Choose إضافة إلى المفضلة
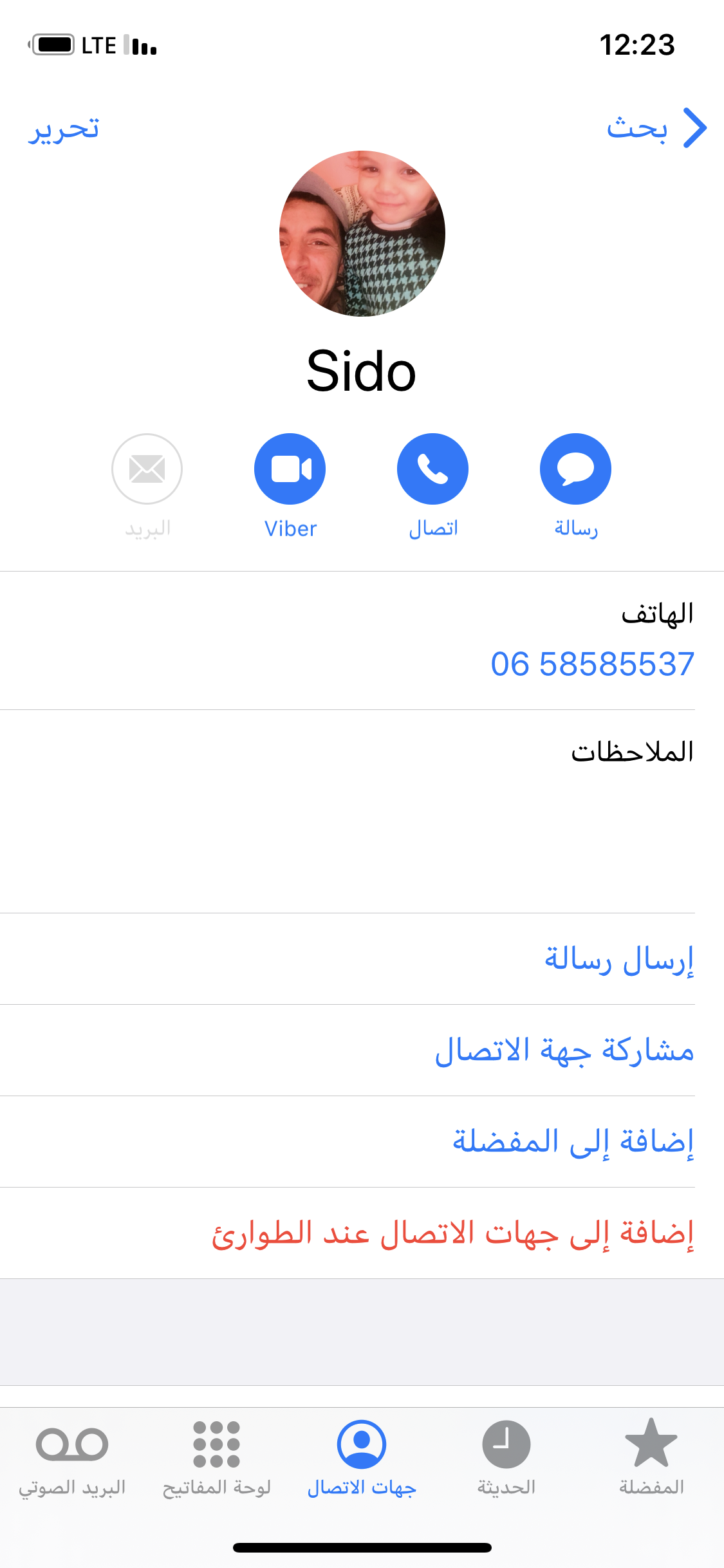 click(348, 1142)
